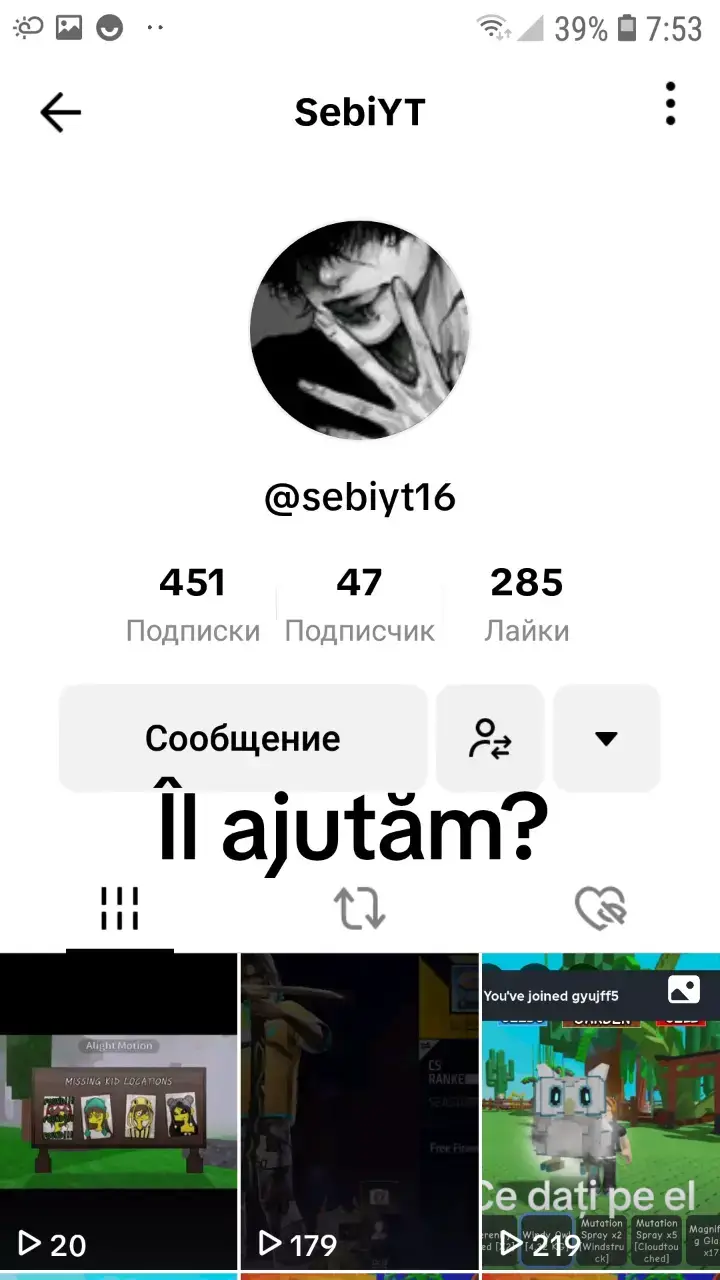Viewport: 720px width, 1280px height.
Task: Open the video with 20 views
Action: [119, 1111]
